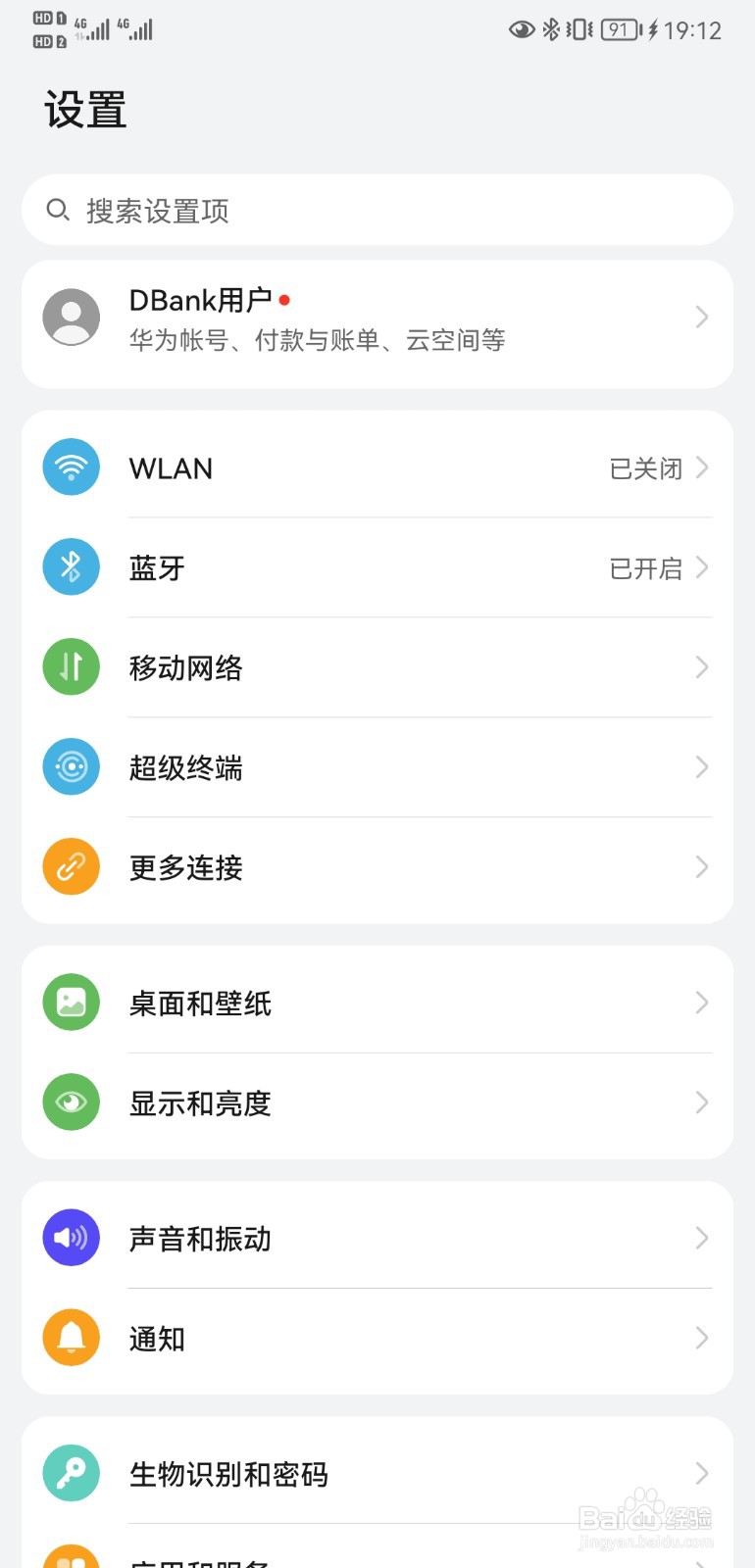Tap the bell icon beside 通知

coord(70,1337)
